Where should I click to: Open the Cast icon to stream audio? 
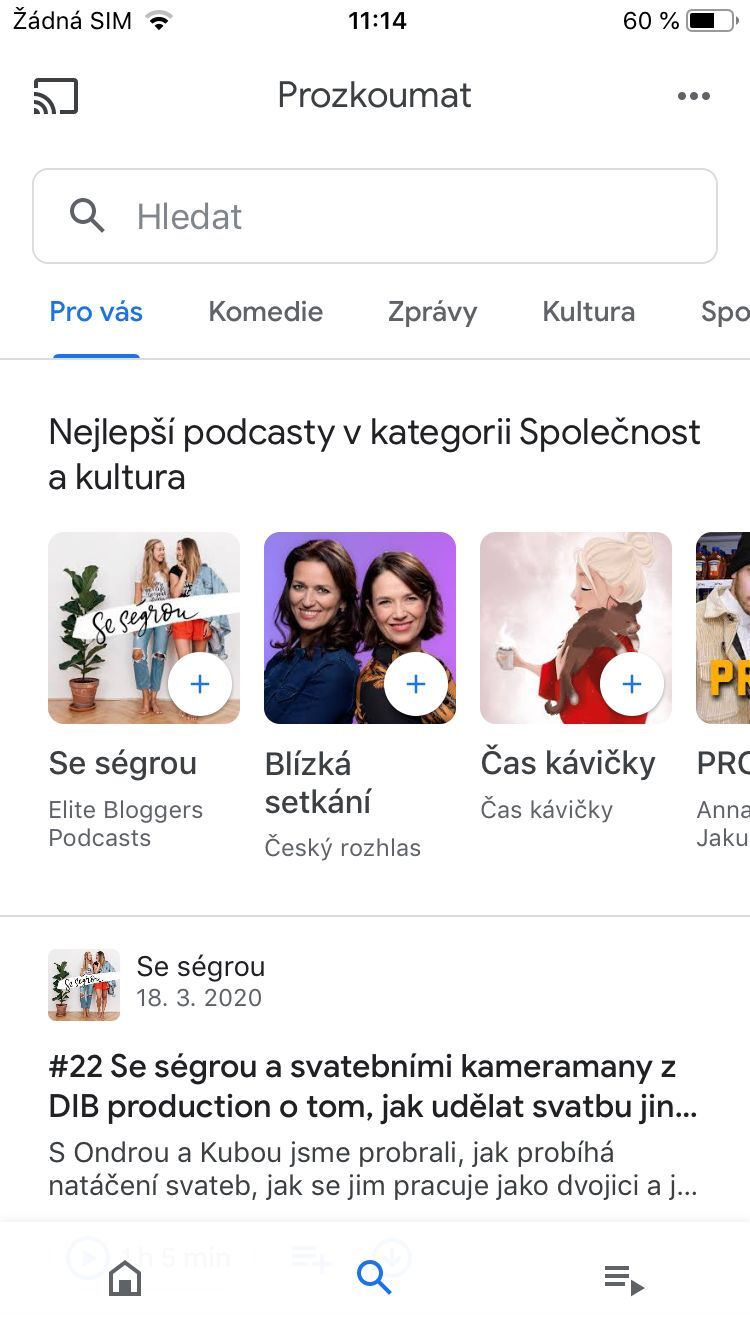tap(57, 96)
